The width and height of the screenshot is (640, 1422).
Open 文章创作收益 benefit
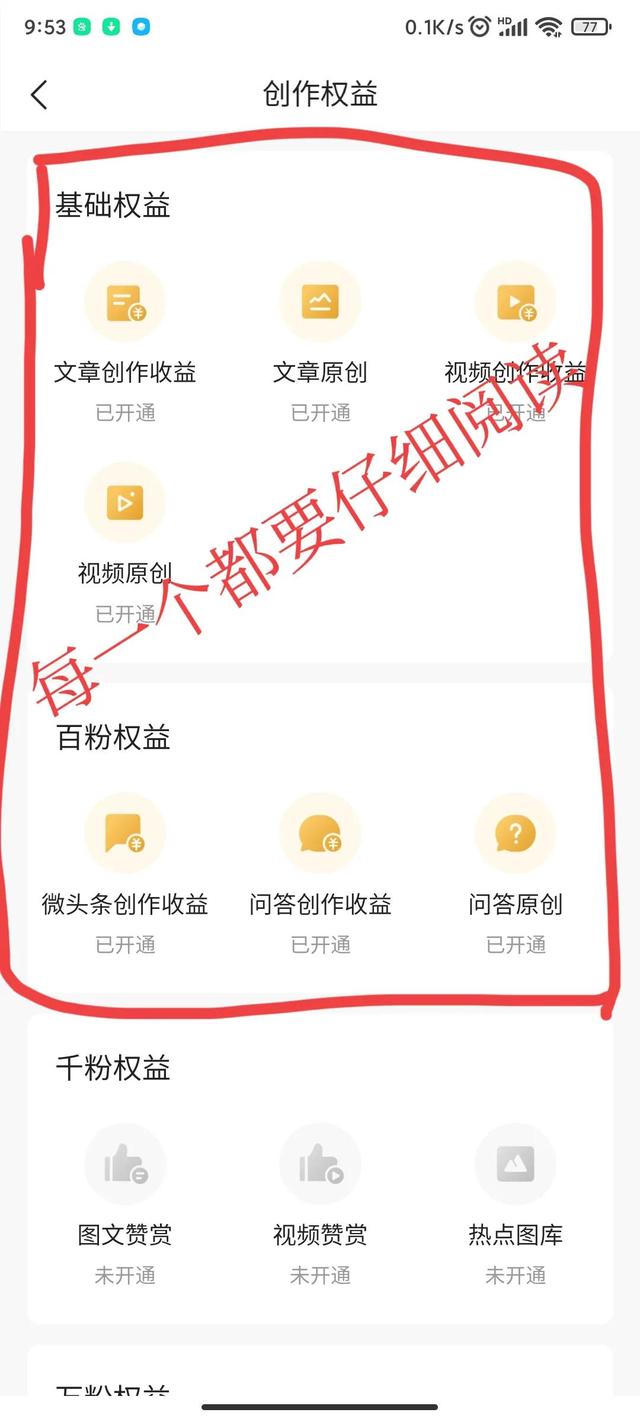(125, 302)
